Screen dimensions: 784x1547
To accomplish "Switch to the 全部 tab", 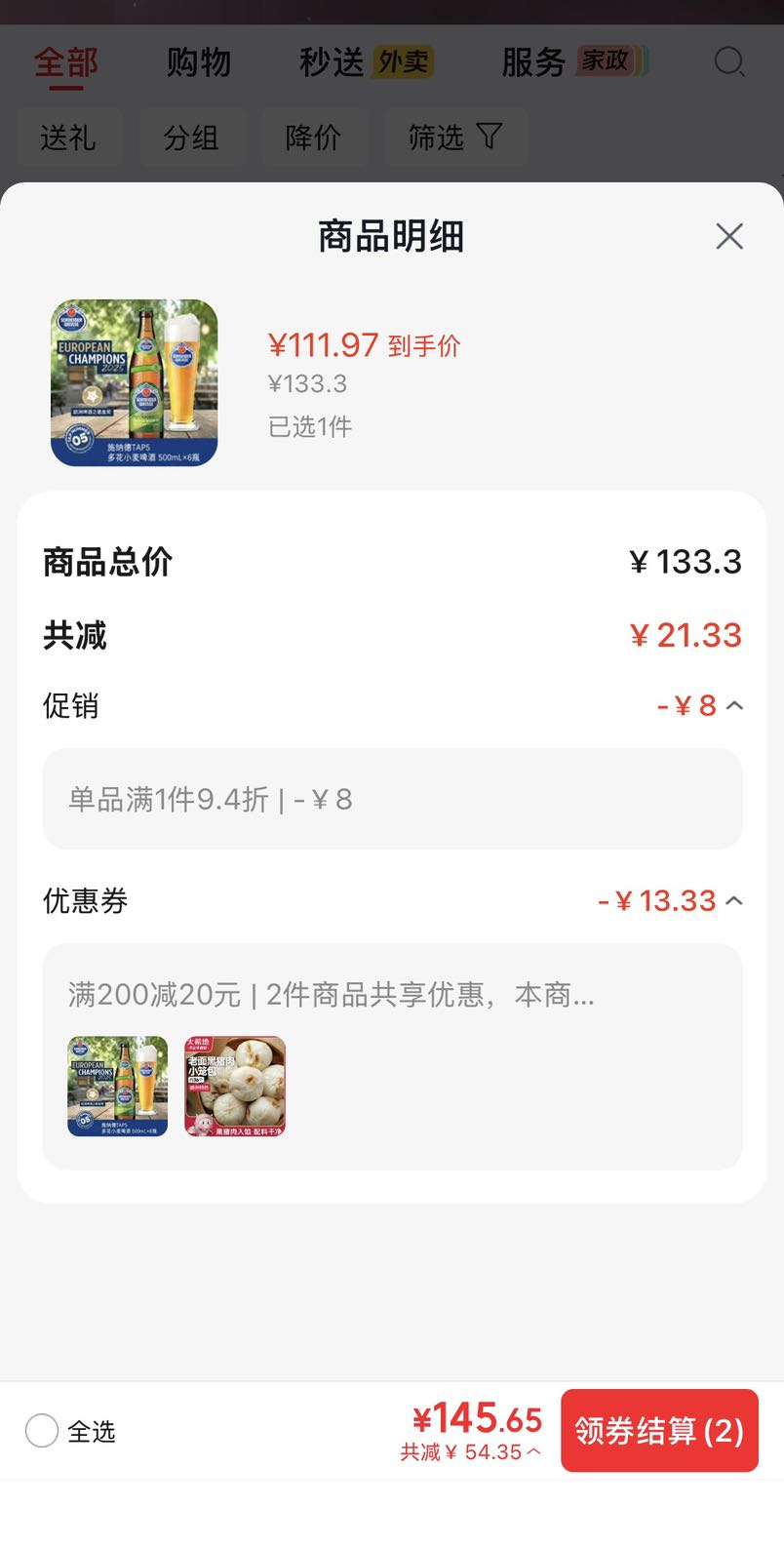I will (x=66, y=62).
